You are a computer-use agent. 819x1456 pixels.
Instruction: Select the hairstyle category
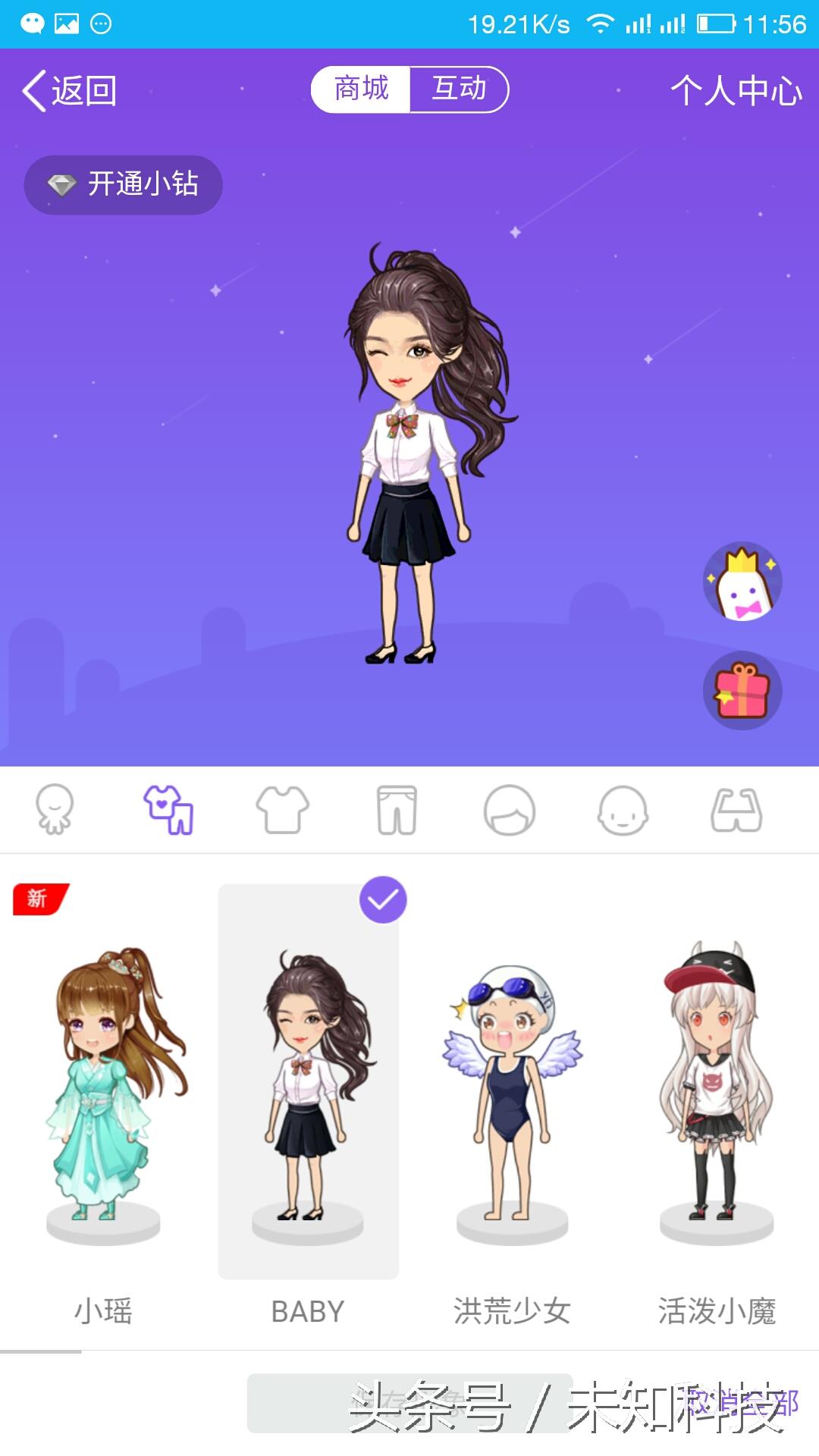[509, 809]
